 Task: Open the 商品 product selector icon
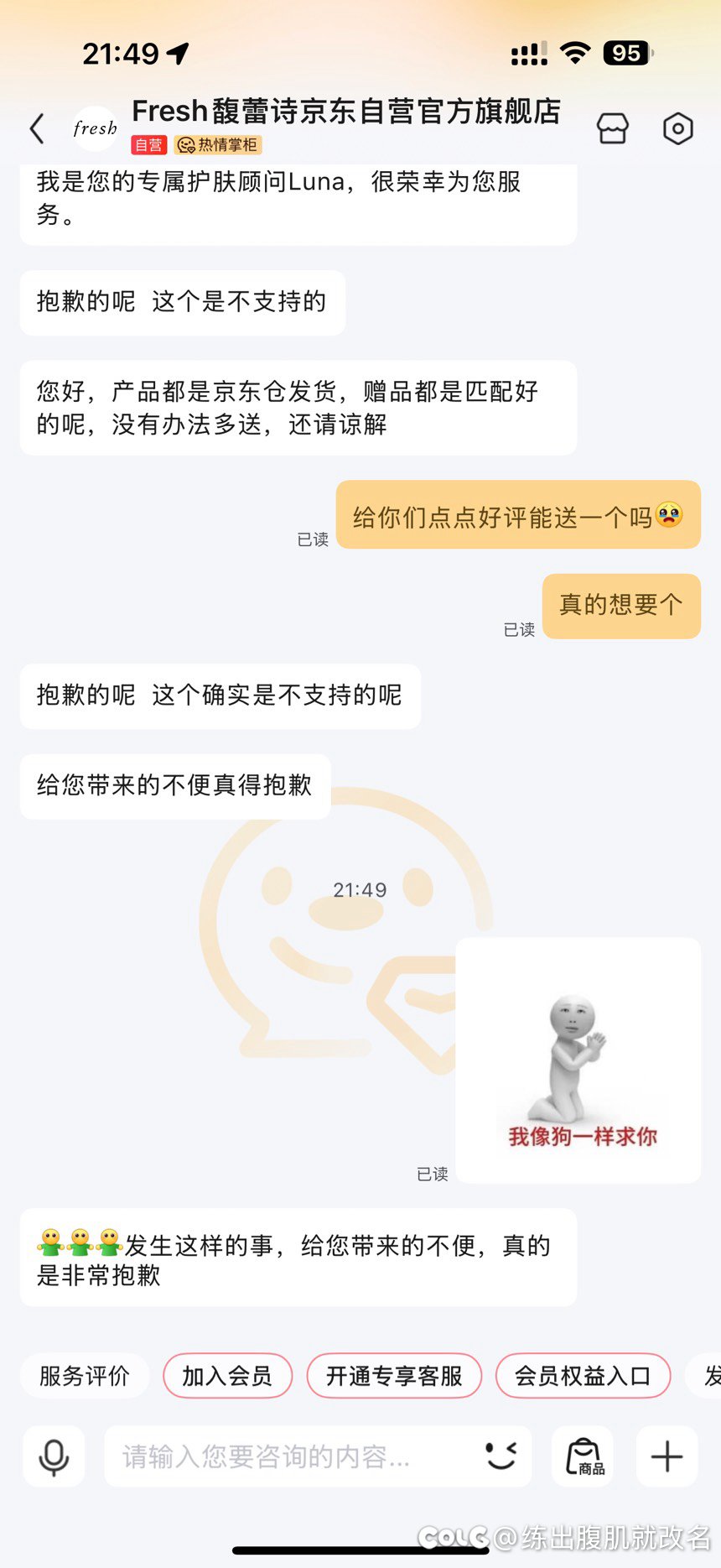[x=582, y=1456]
